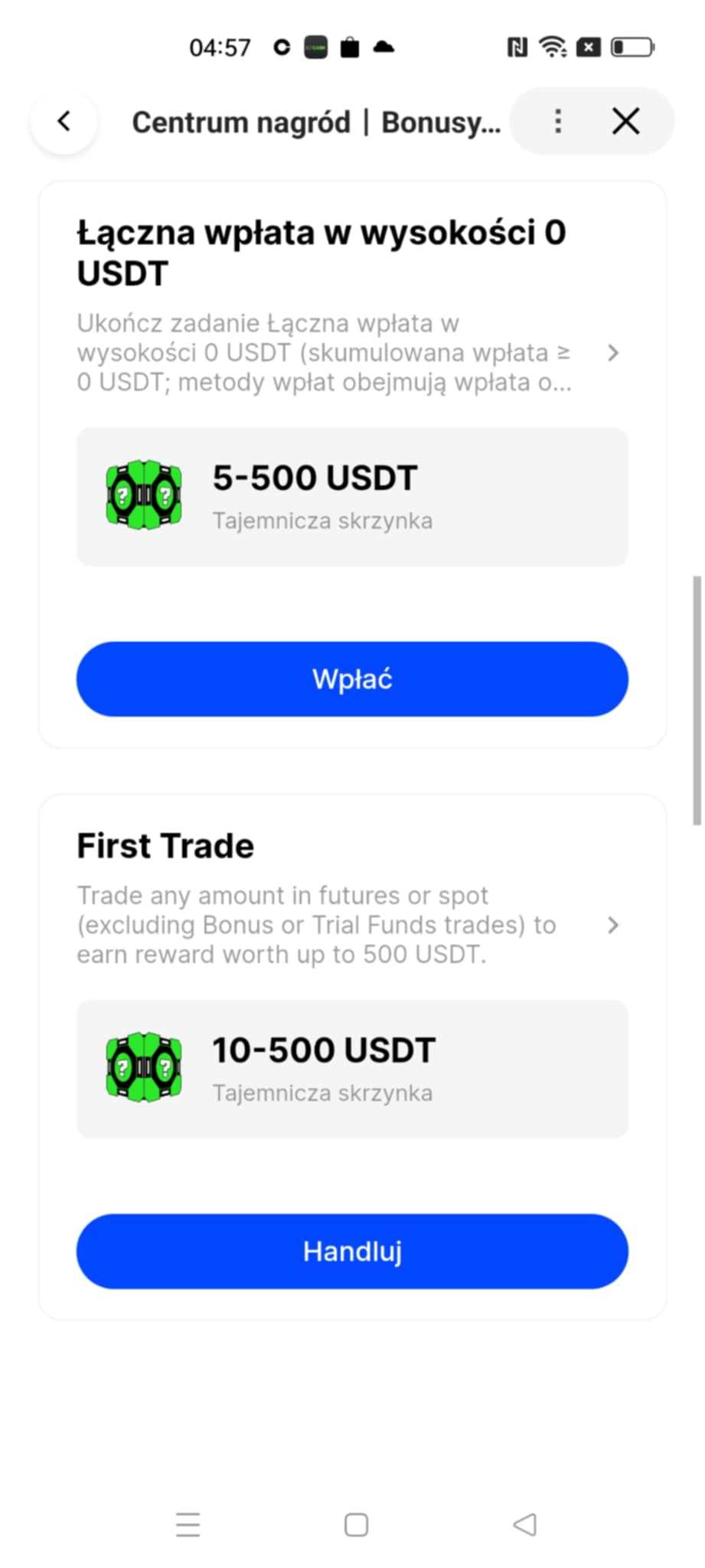Go to the system home screen
The width and height of the screenshot is (705, 1568).
click(356, 1524)
